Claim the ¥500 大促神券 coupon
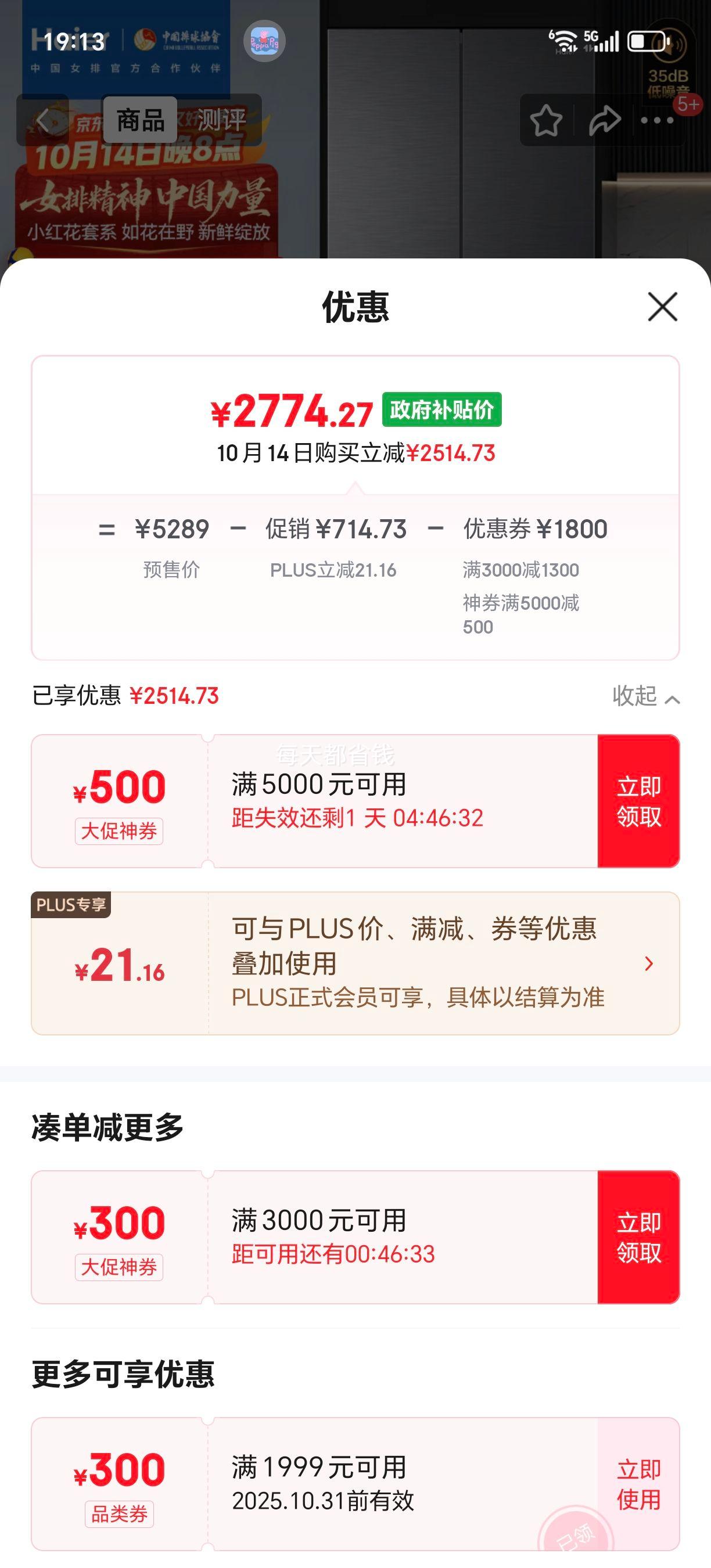This screenshot has height=1568, width=711. (x=638, y=801)
